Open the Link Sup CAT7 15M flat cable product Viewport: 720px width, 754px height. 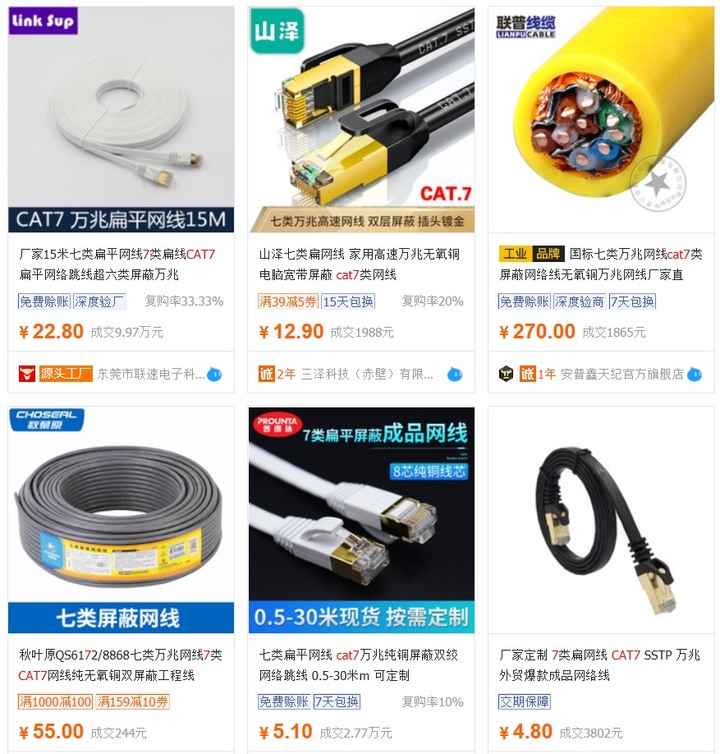coord(120,120)
